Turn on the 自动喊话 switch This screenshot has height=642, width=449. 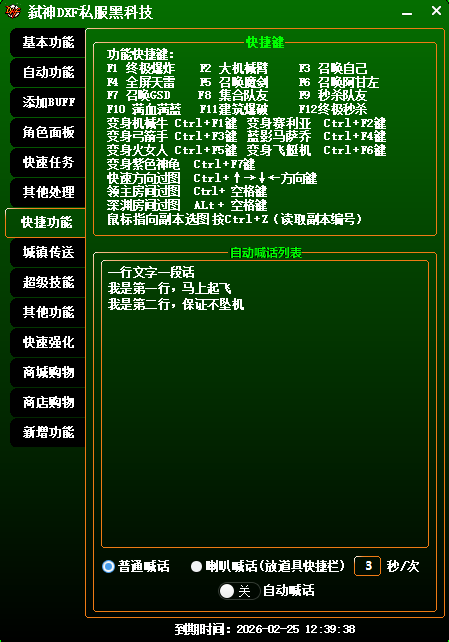click(x=239, y=591)
